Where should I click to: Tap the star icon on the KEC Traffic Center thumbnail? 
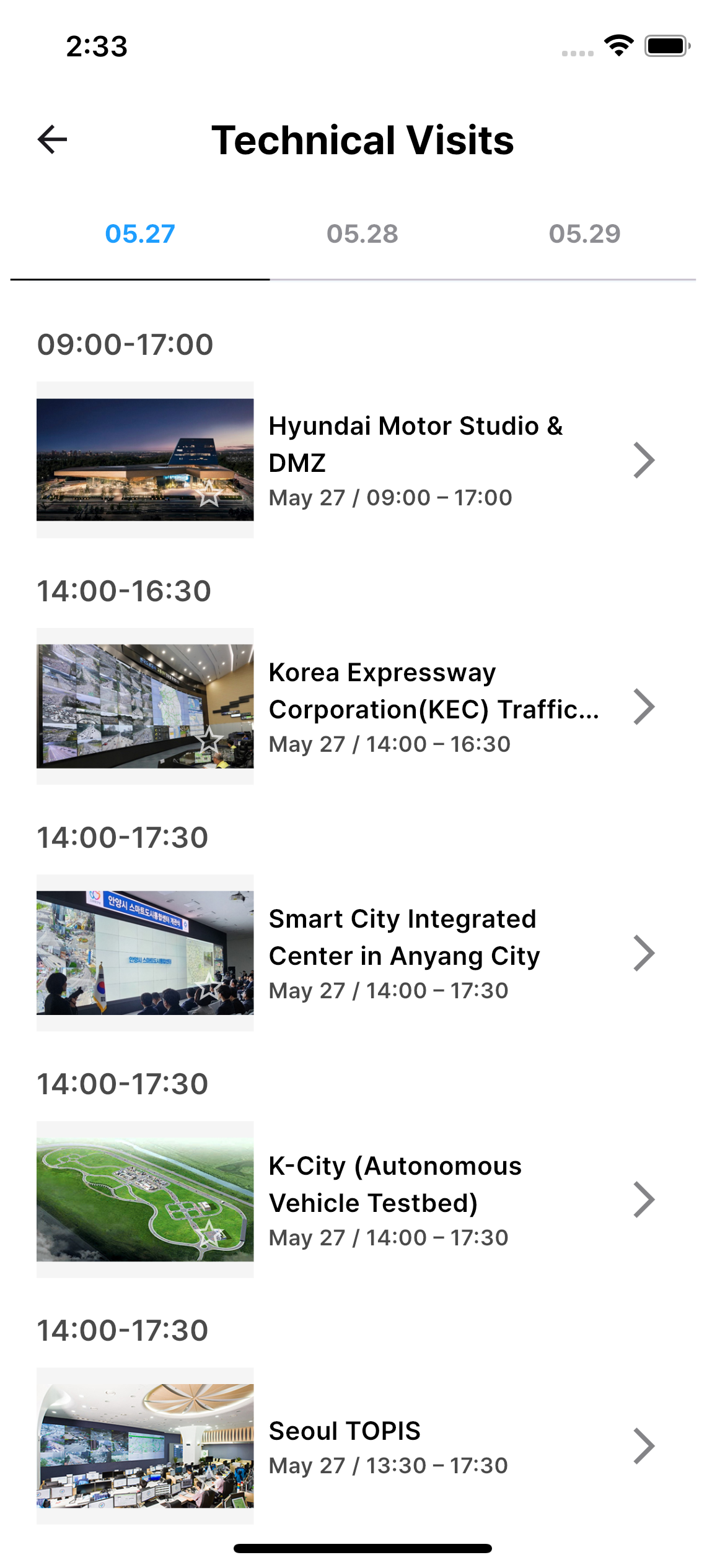pyautogui.click(x=209, y=741)
